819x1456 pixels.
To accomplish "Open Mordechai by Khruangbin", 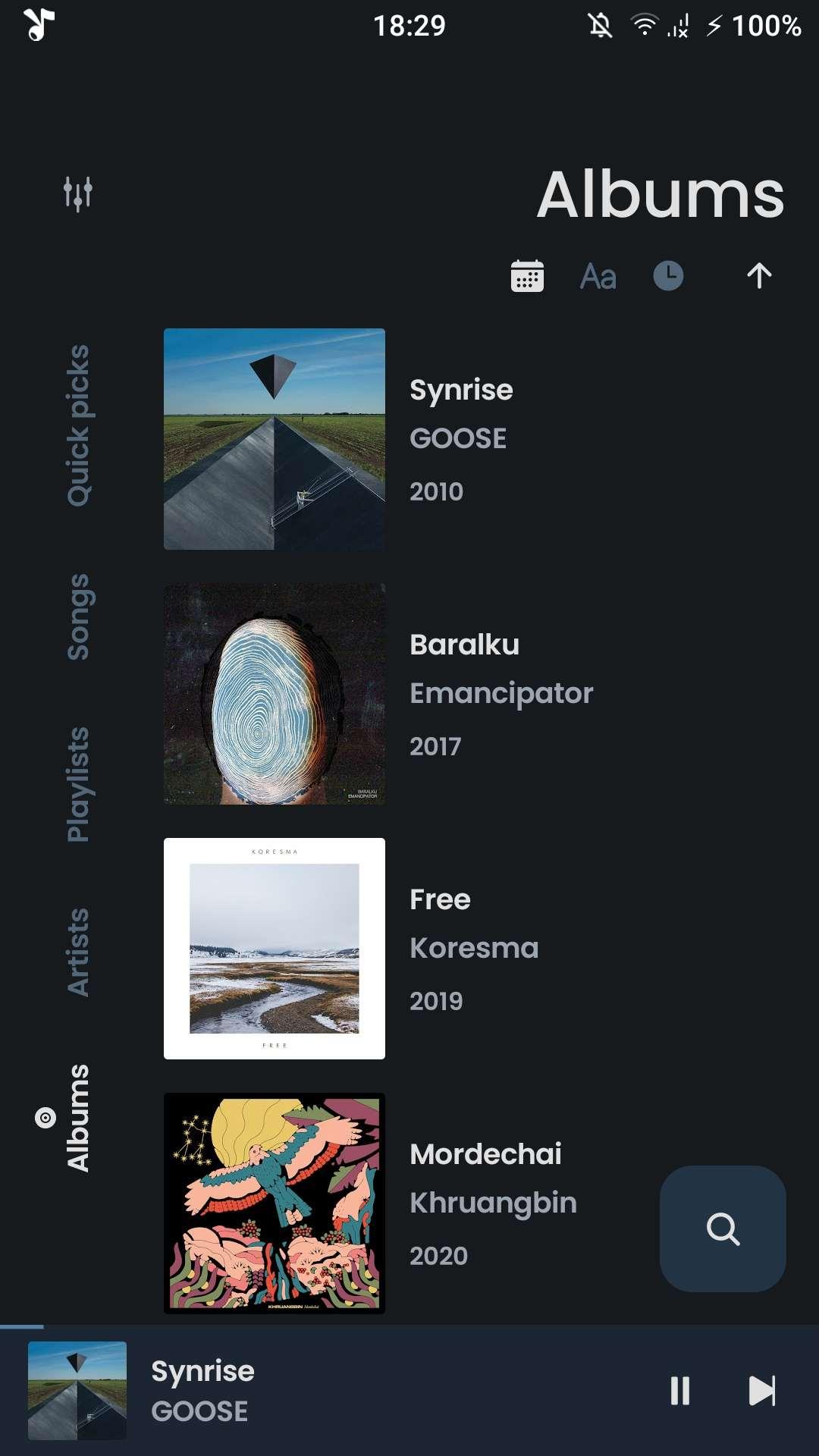I will (x=275, y=1203).
